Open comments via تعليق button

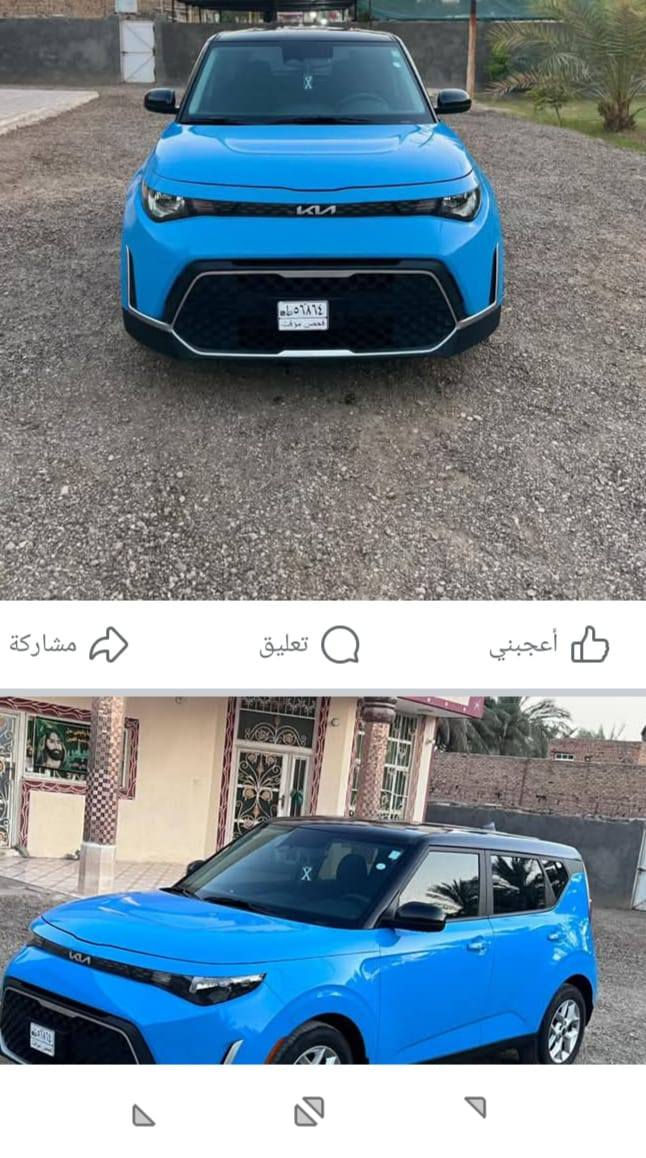pos(309,645)
